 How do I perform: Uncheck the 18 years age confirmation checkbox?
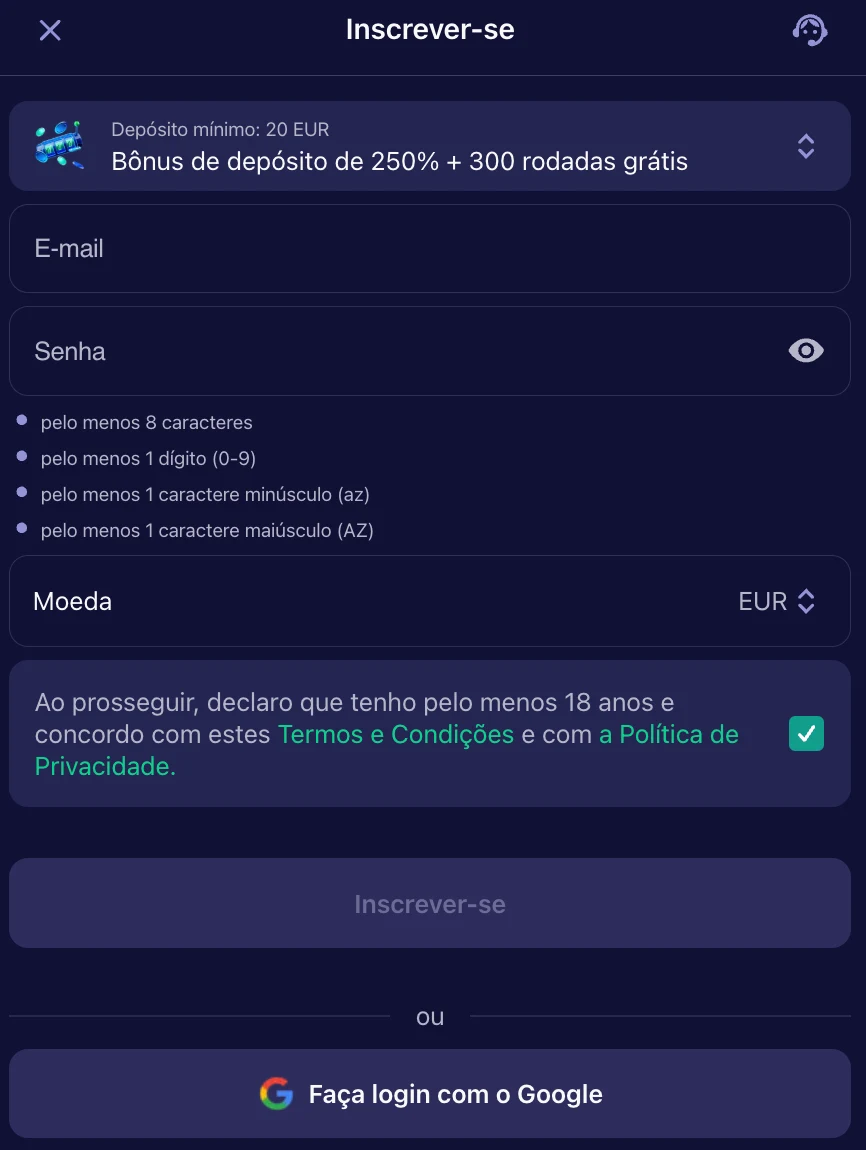tap(806, 733)
